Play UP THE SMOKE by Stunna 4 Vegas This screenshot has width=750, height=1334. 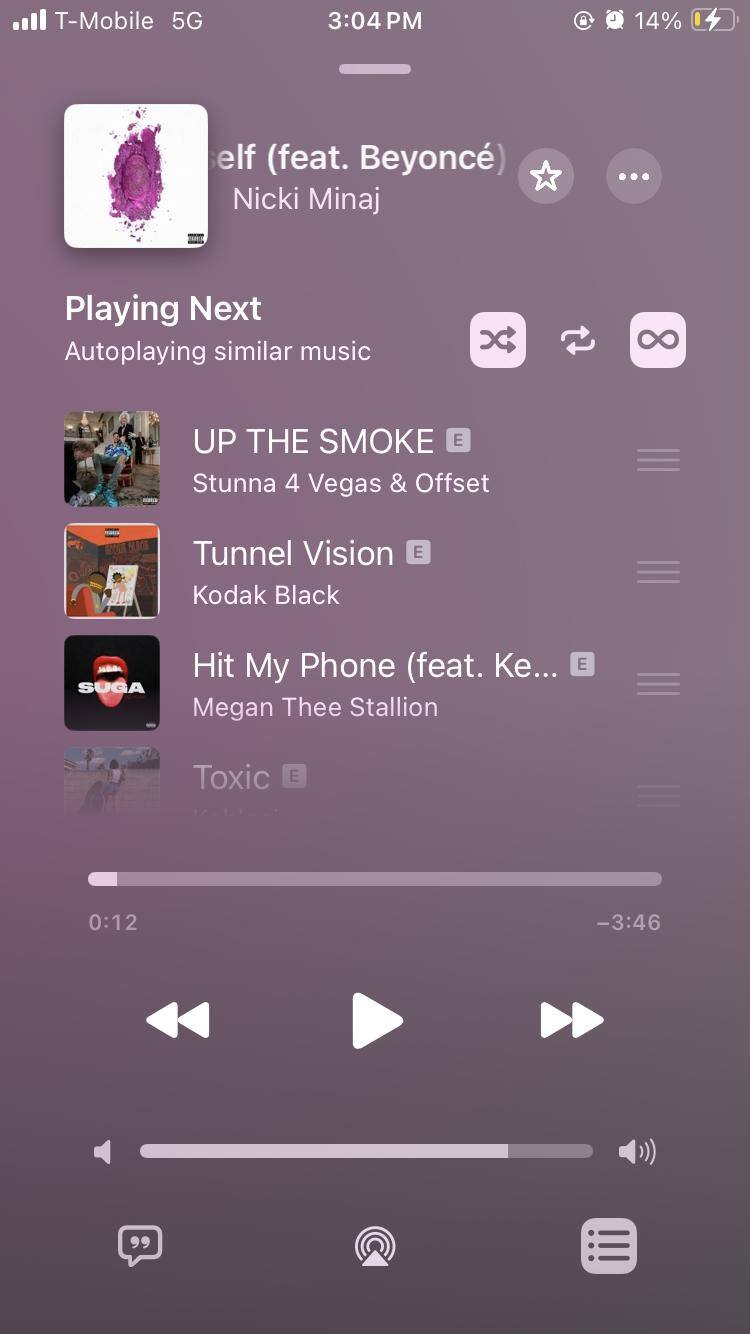click(340, 460)
